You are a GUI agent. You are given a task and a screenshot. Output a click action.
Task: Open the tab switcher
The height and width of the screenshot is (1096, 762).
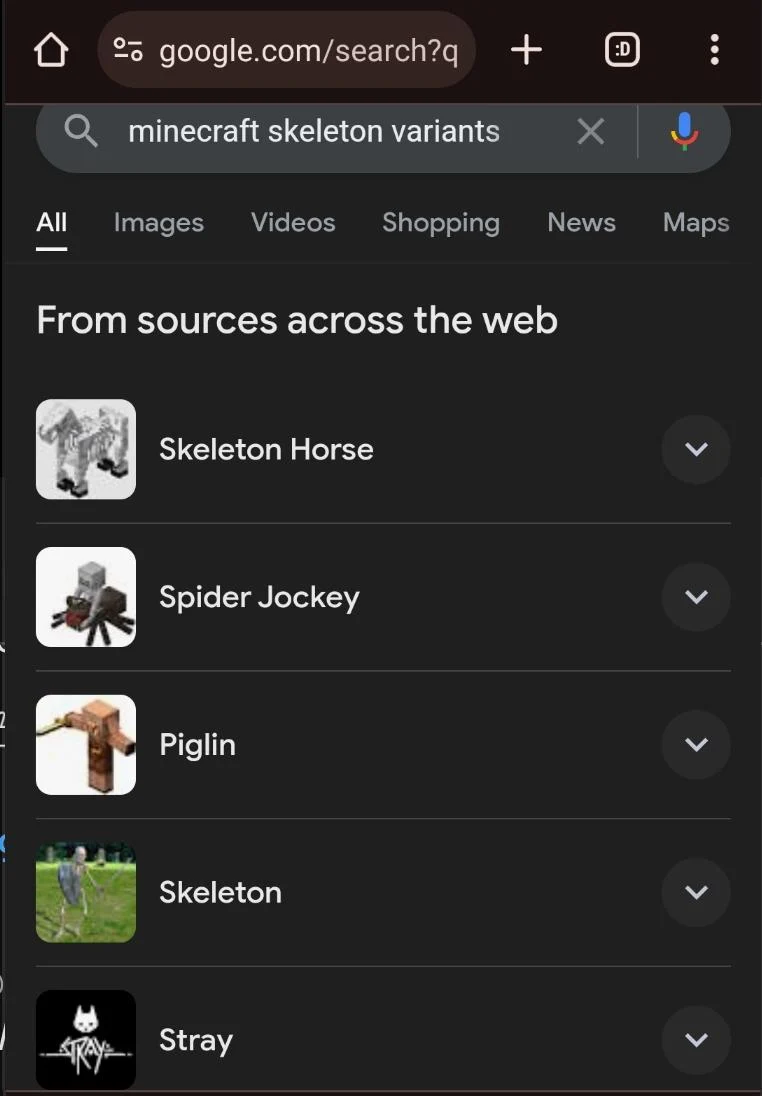click(x=622, y=50)
